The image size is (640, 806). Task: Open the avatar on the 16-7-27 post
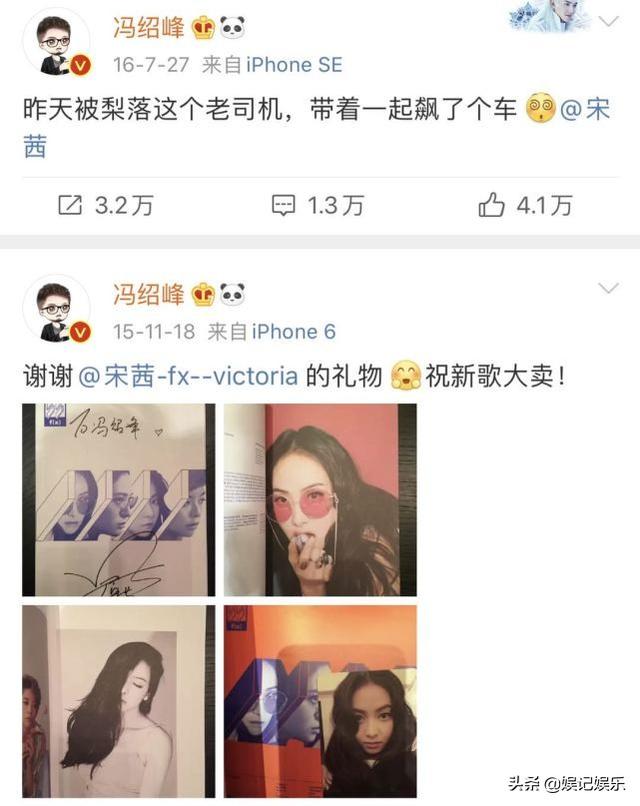pos(56,45)
